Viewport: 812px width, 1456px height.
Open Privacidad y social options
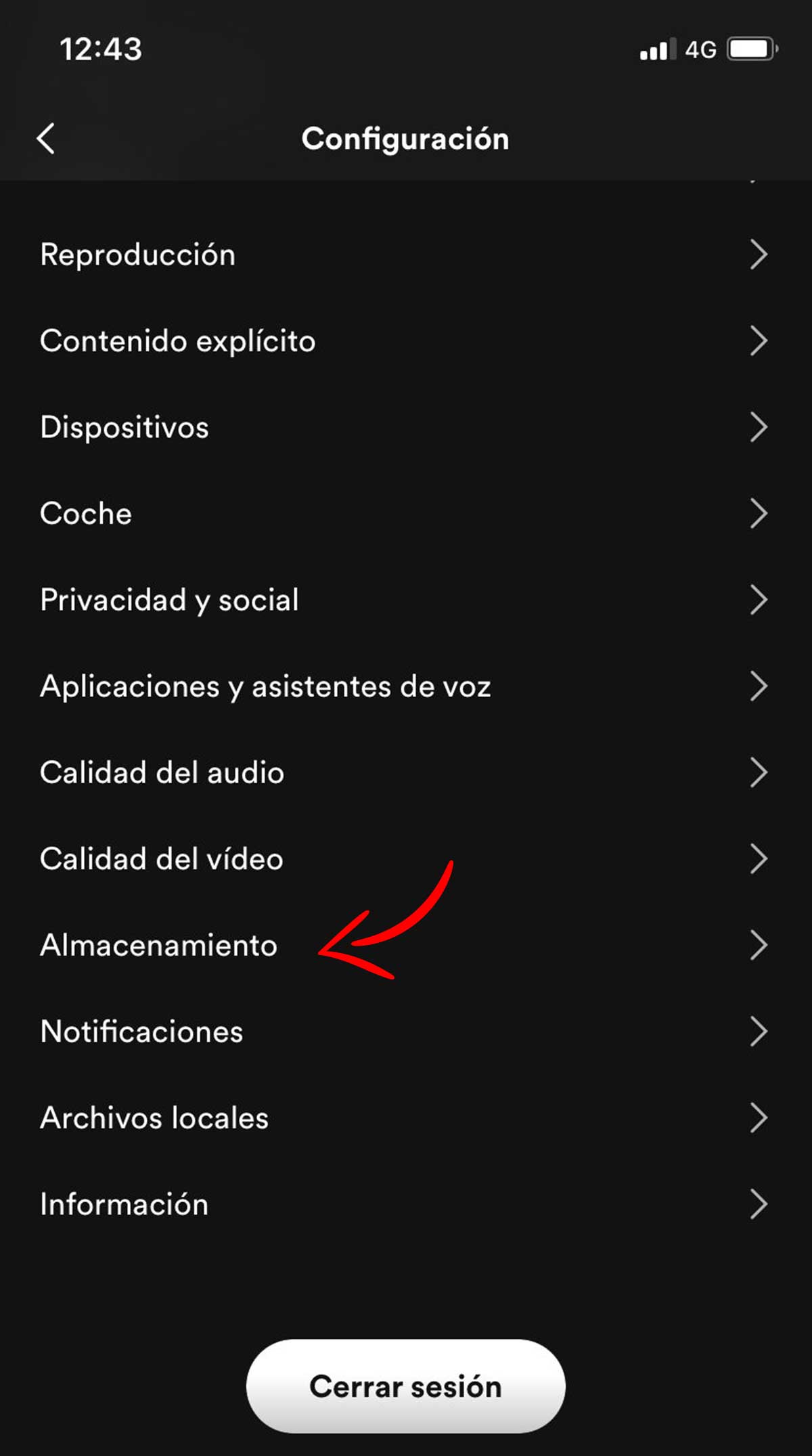(x=169, y=599)
